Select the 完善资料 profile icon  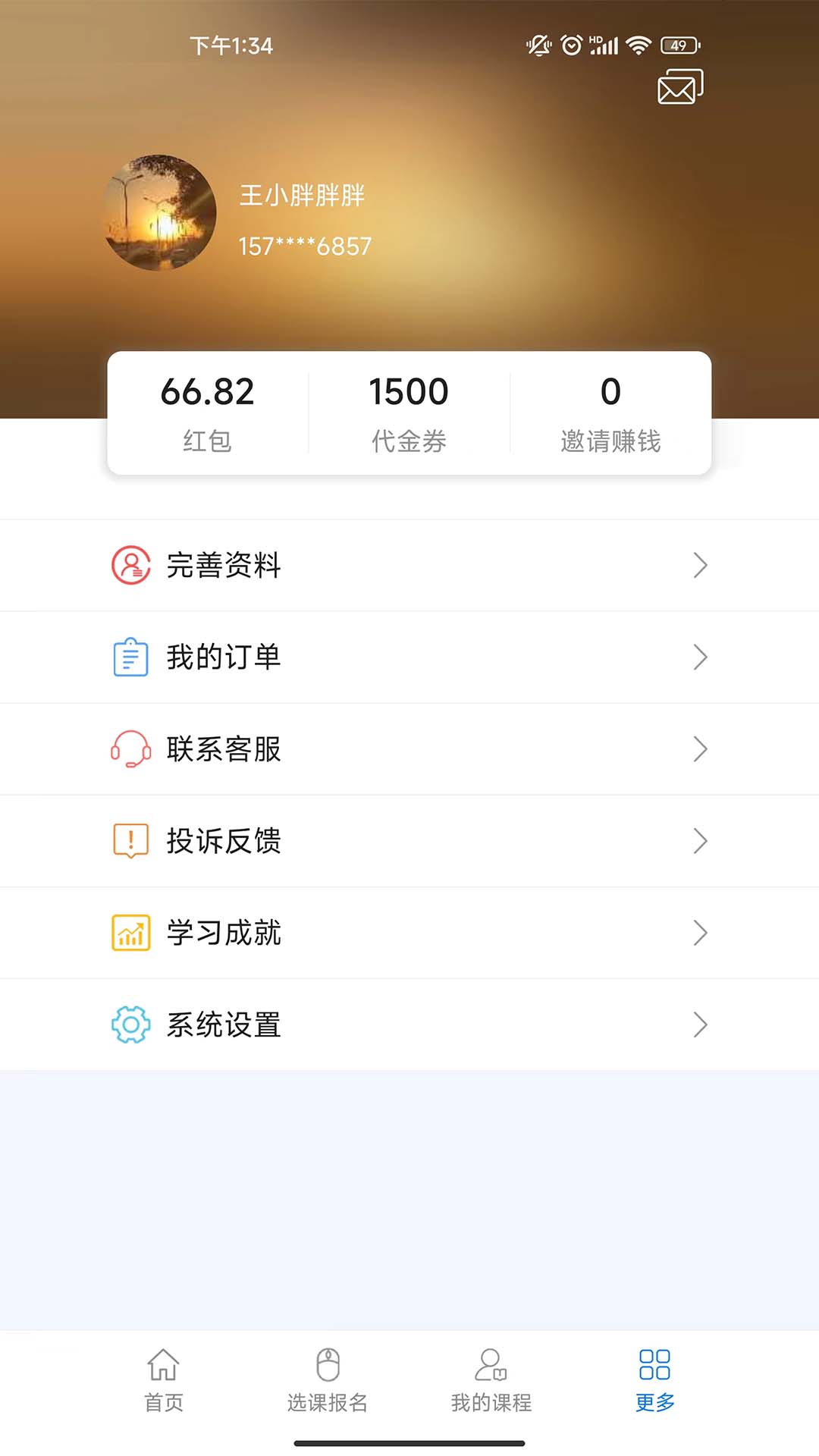(130, 565)
